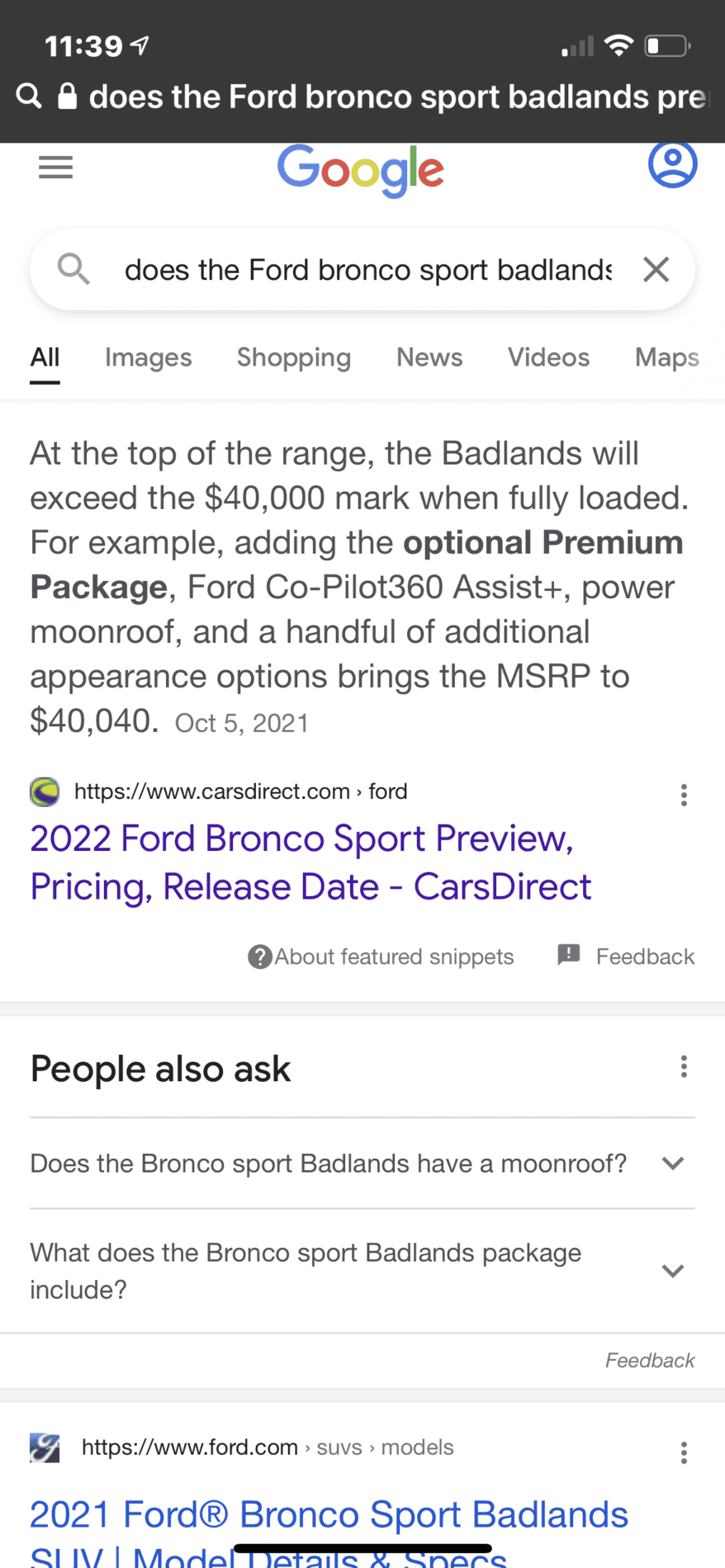The height and width of the screenshot is (1568, 725).
Task: Tap Feedback under People also ask
Action: [x=649, y=1360]
